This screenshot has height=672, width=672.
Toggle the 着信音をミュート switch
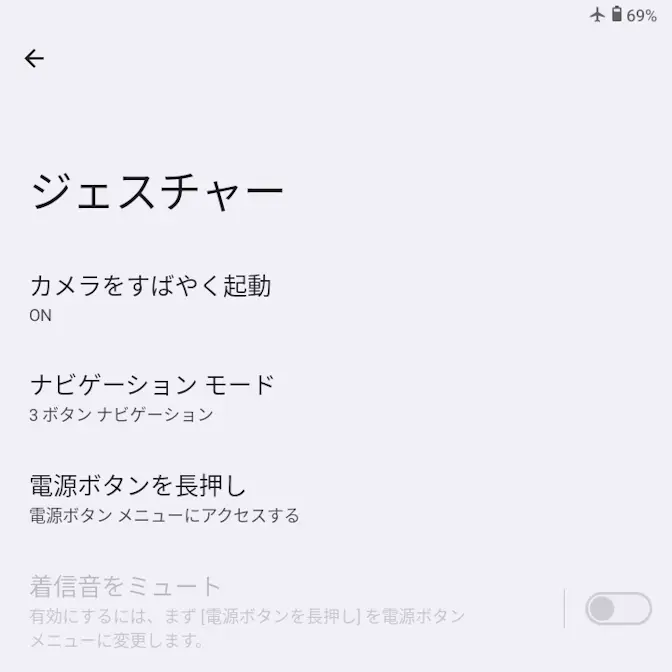617,608
